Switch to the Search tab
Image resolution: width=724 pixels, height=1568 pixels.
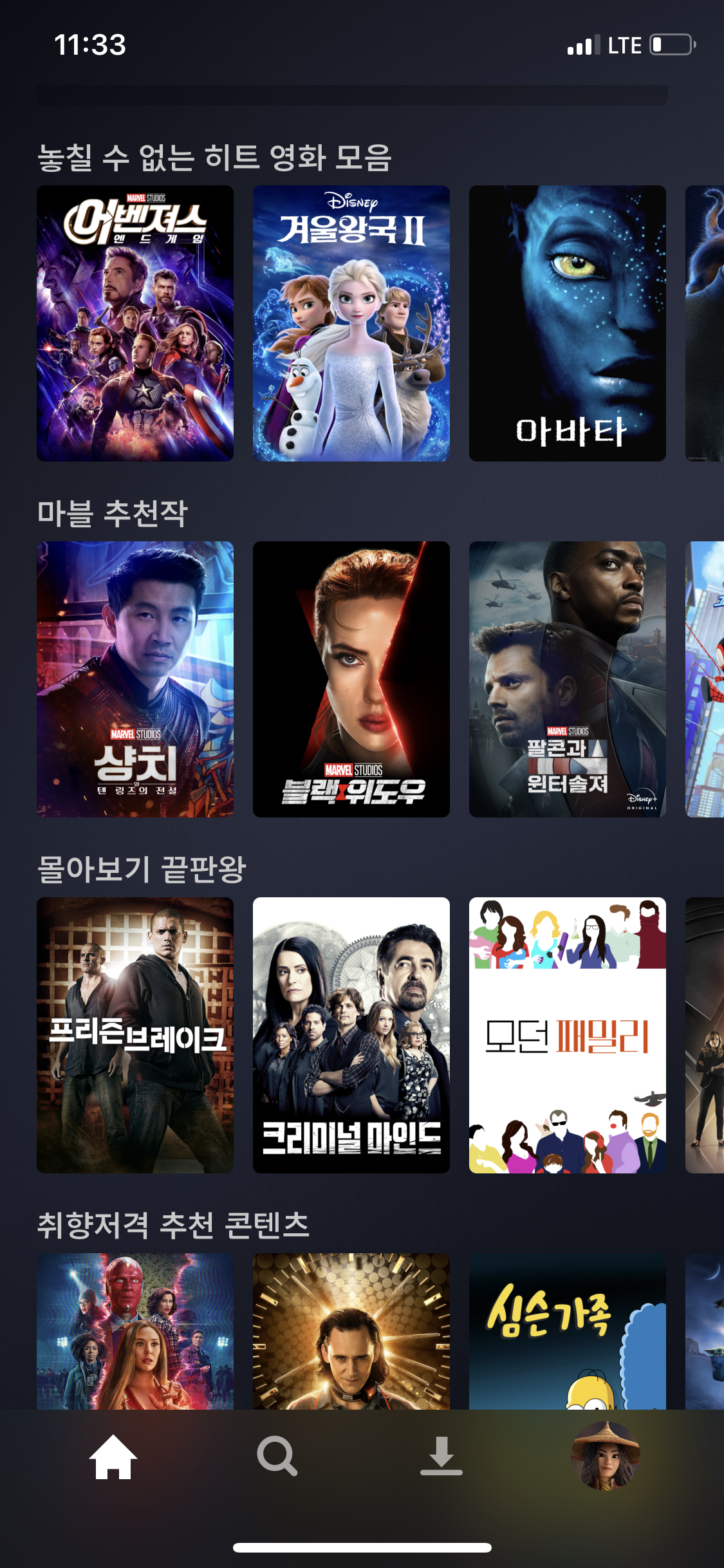(277, 1457)
